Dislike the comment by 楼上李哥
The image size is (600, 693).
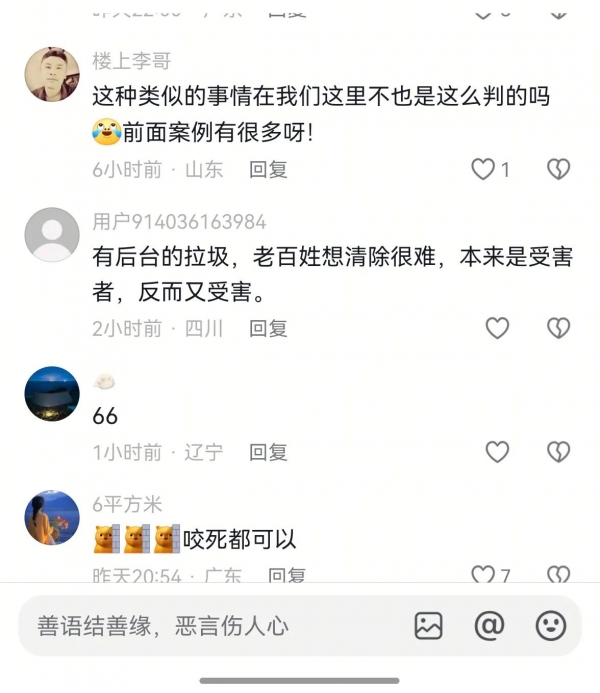pyautogui.click(x=558, y=170)
